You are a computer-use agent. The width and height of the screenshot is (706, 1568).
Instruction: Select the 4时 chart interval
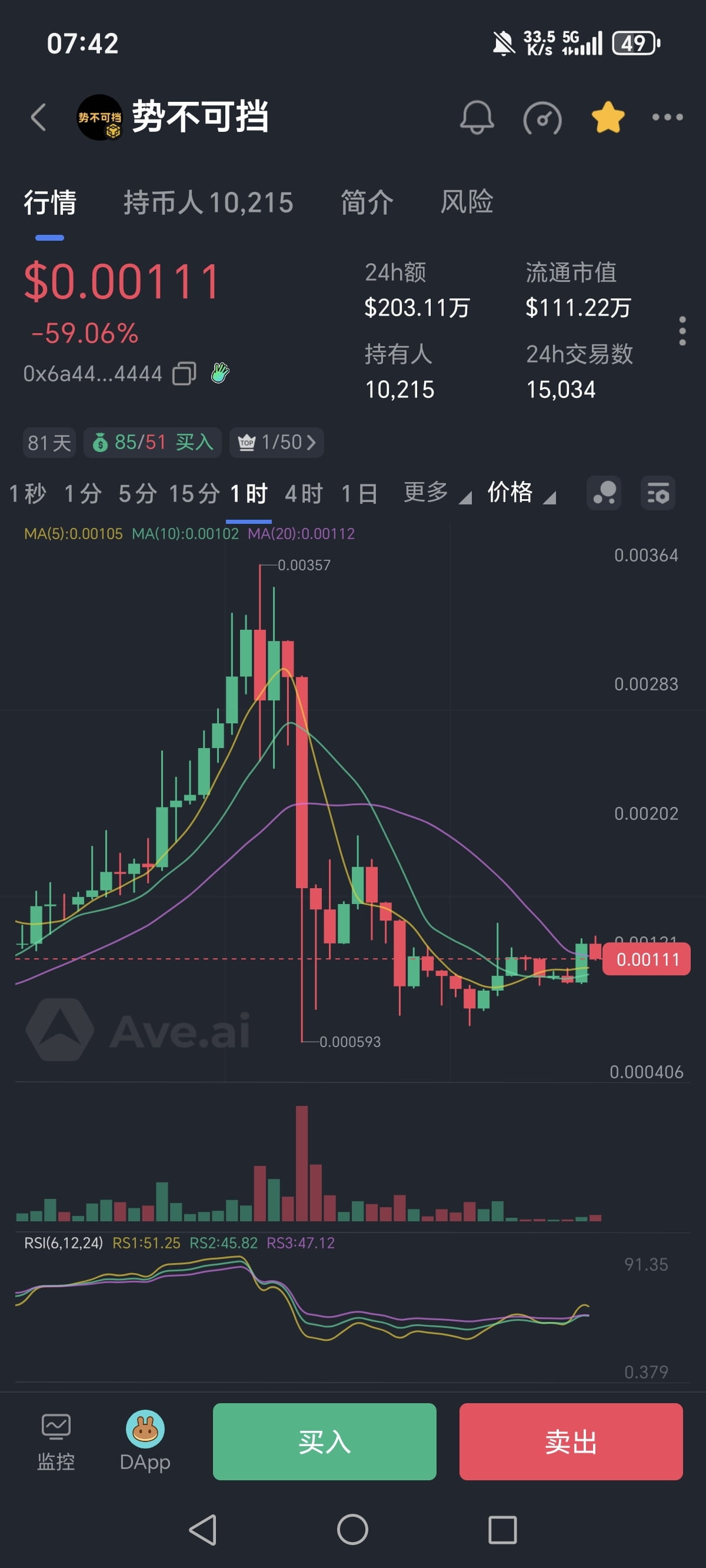click(303, 493)
